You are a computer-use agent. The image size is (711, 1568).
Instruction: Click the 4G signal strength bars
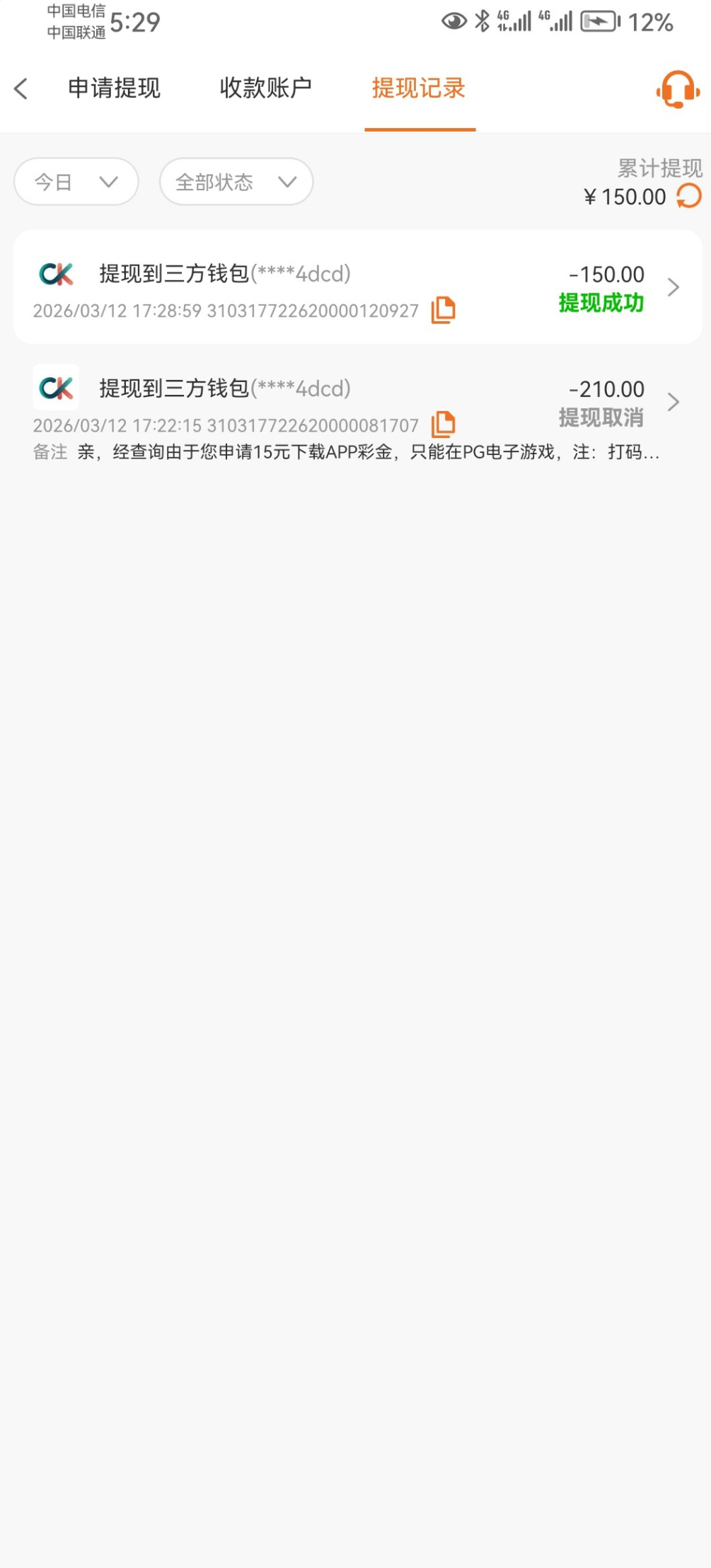coord(517,21)
